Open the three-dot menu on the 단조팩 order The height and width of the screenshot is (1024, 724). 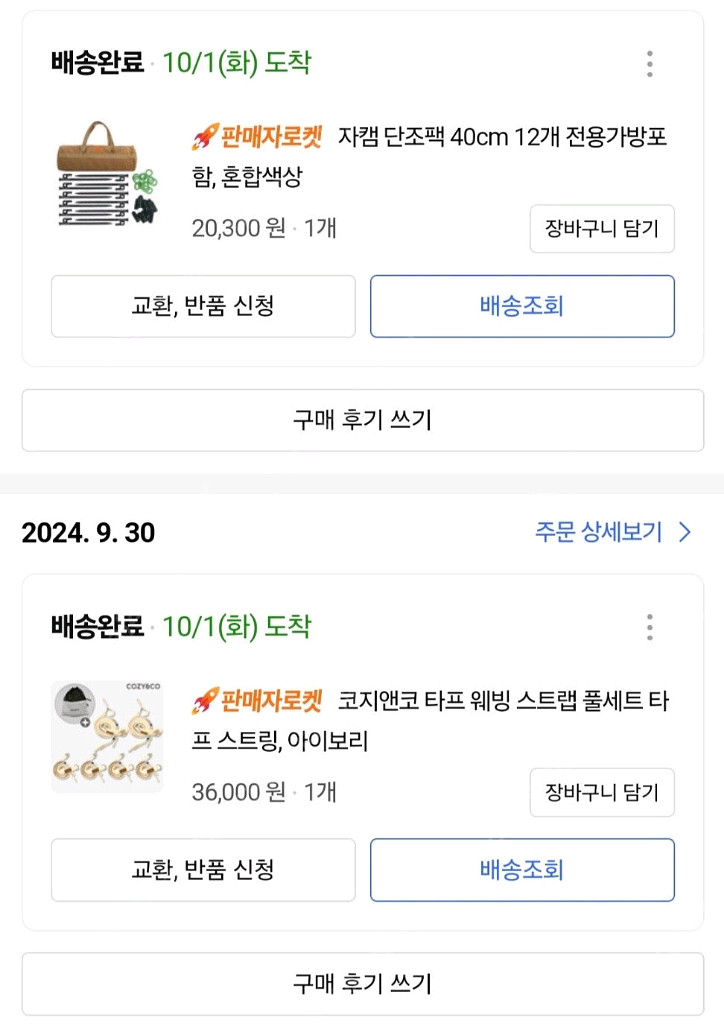649,64
